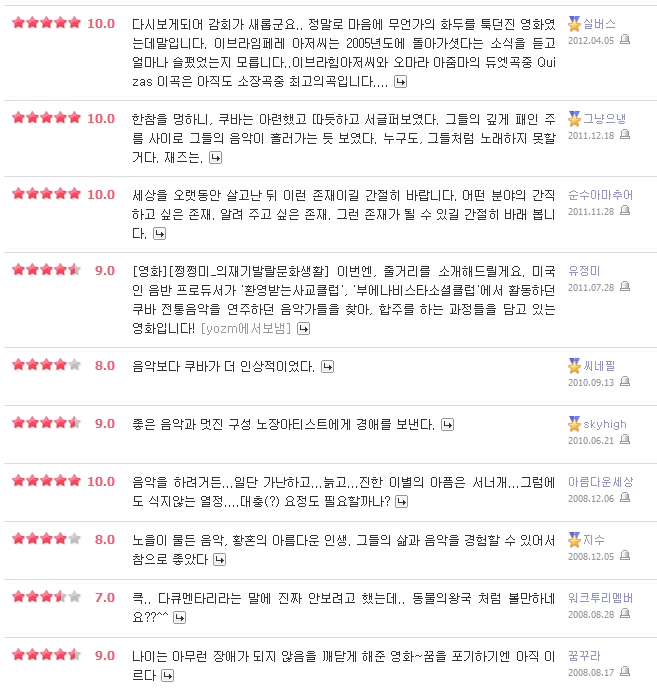The height and width of the screenshot is (689, 657).
Task: View 순수아마추어's profile
Action: (600, 194)
